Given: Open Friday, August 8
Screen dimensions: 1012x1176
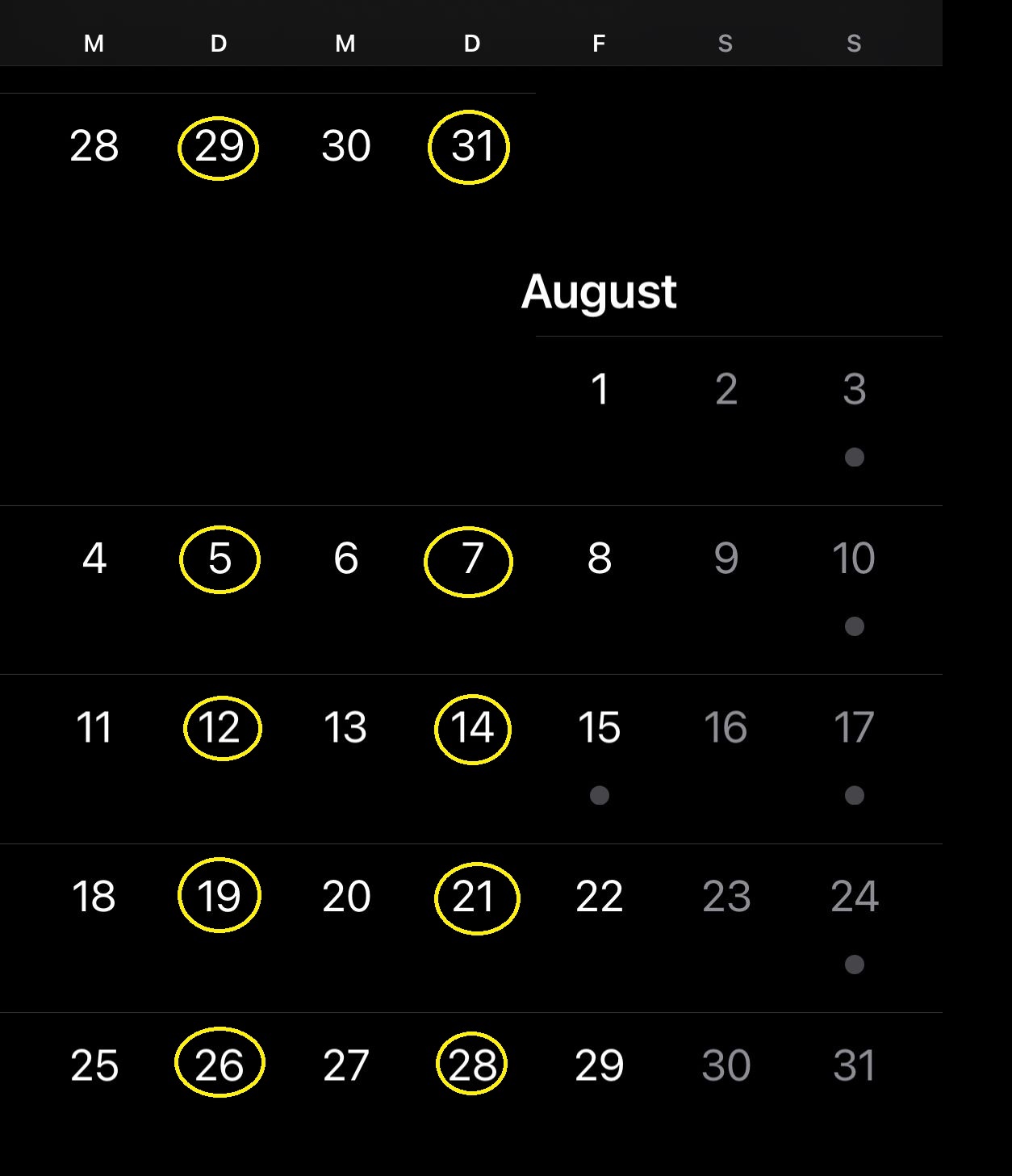Looking at the screenshot, I should click(x=599, y=559).
